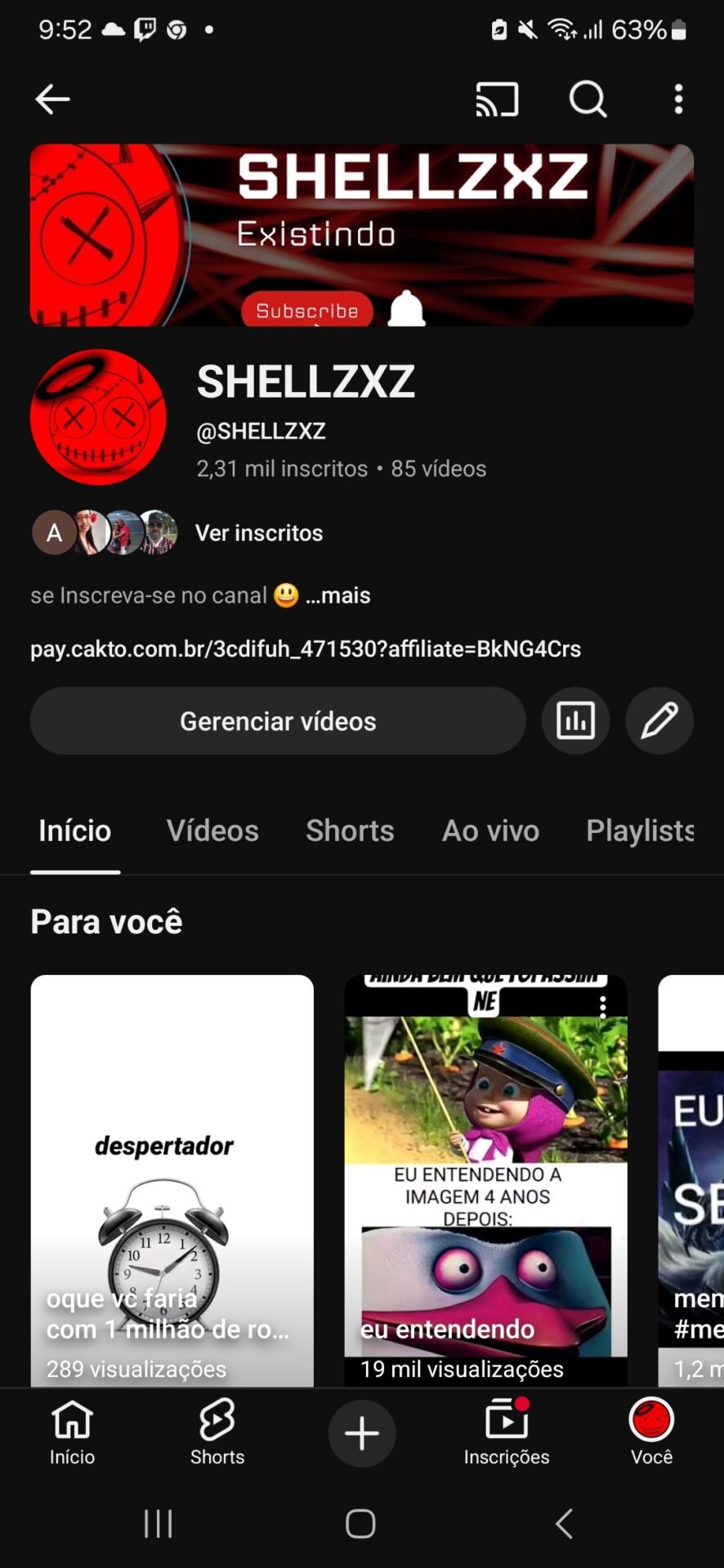Image resolution: width=724 pixels, height=1568 pixels.
Task: Switch to the Ao vivo tab
Action: (x=489, y=831)
